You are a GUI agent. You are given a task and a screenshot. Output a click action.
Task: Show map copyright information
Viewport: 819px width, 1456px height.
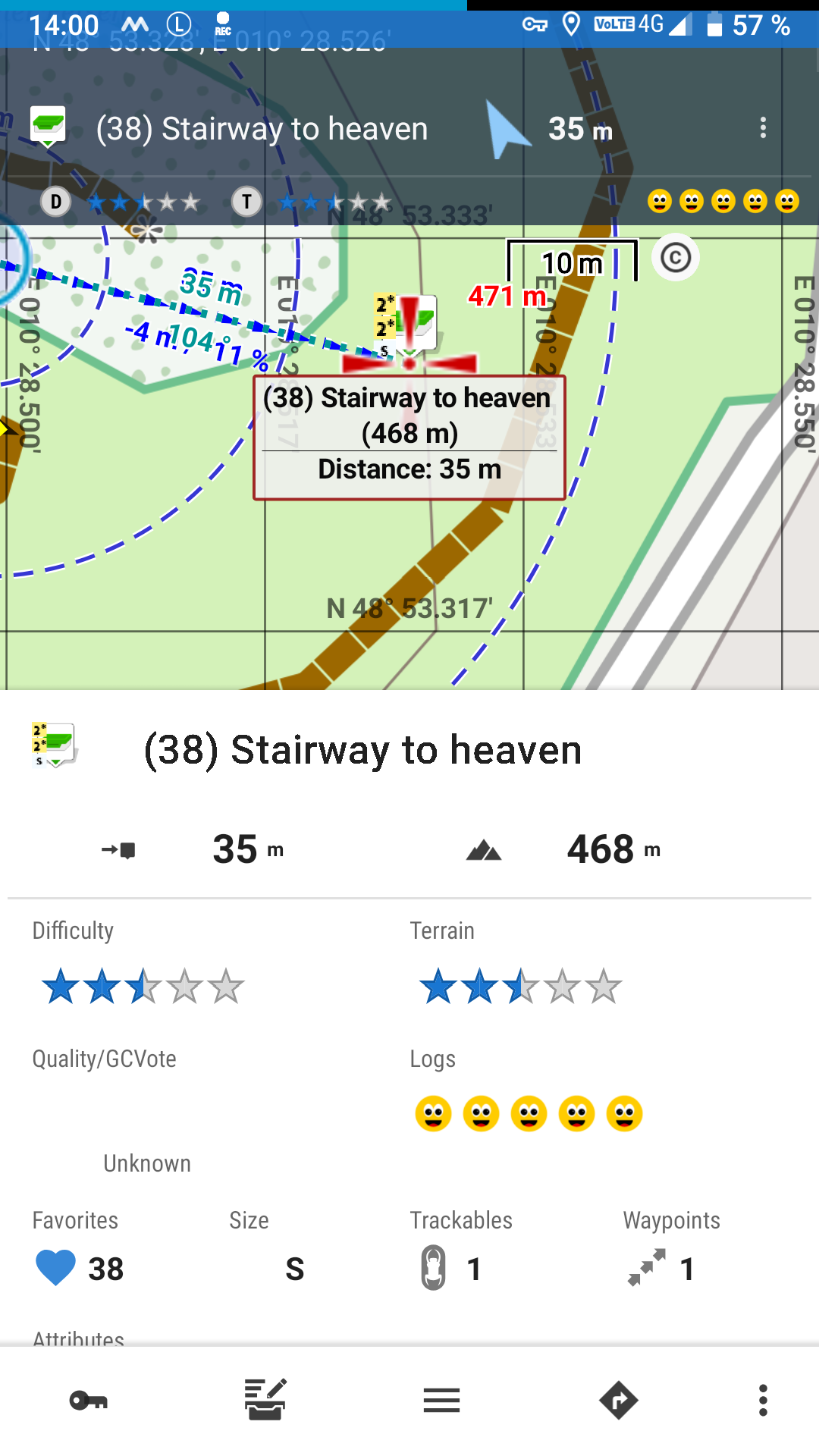(675, 259)
